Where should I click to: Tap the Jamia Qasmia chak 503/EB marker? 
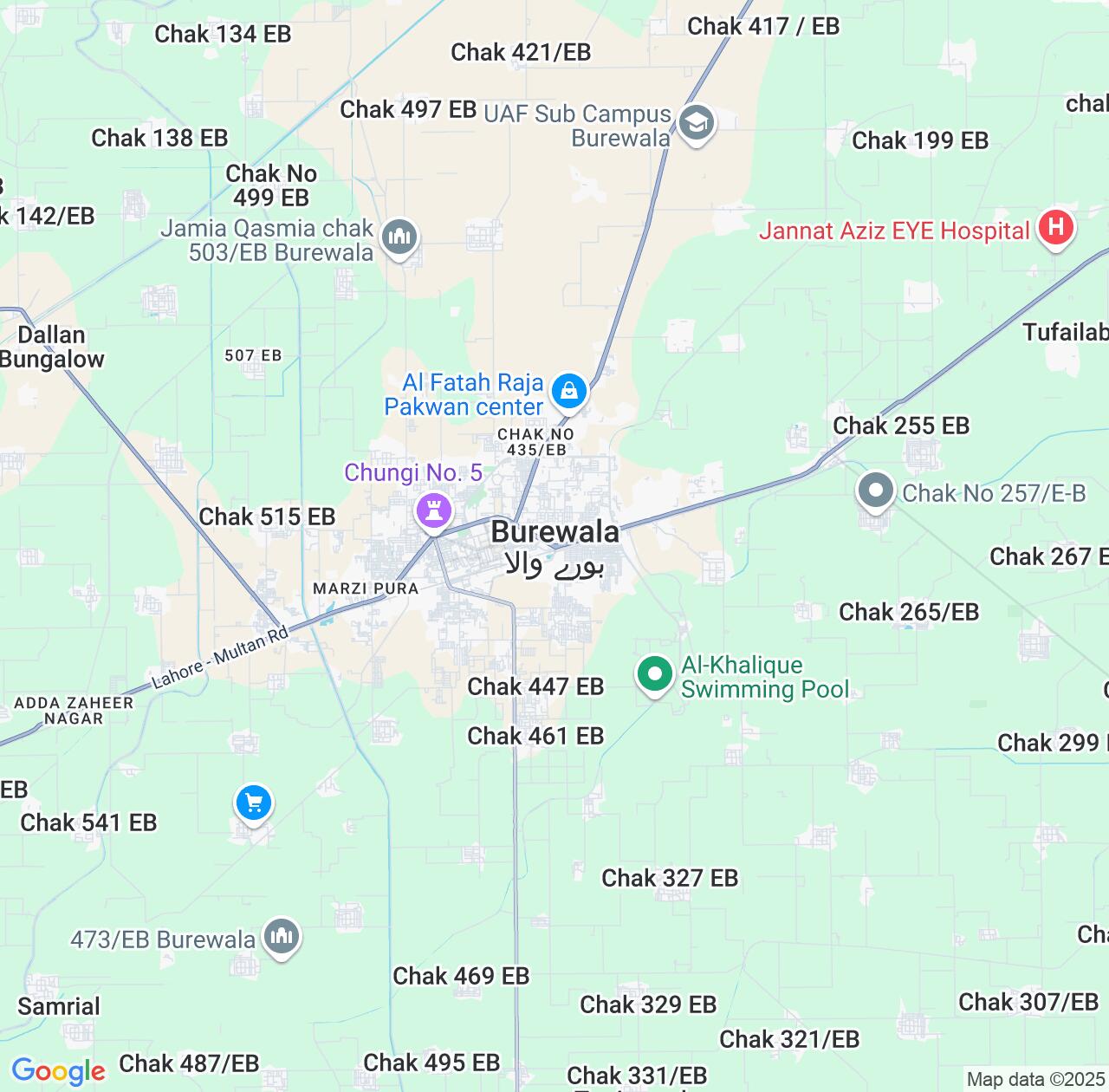tap(399, 235)
